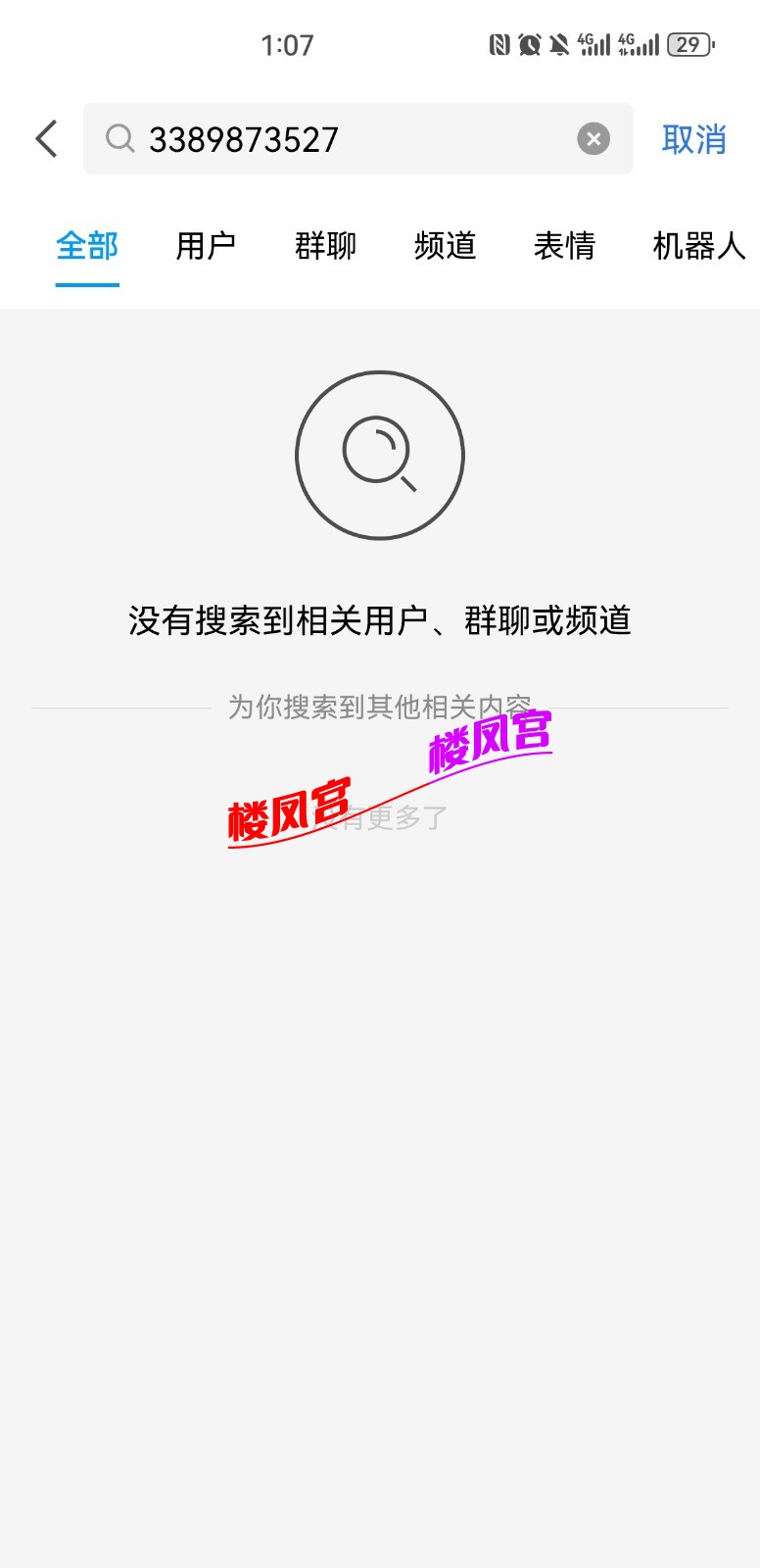Switch to the 用户 tab
The height and width of the screenshot is (1568, 760).
206,247
